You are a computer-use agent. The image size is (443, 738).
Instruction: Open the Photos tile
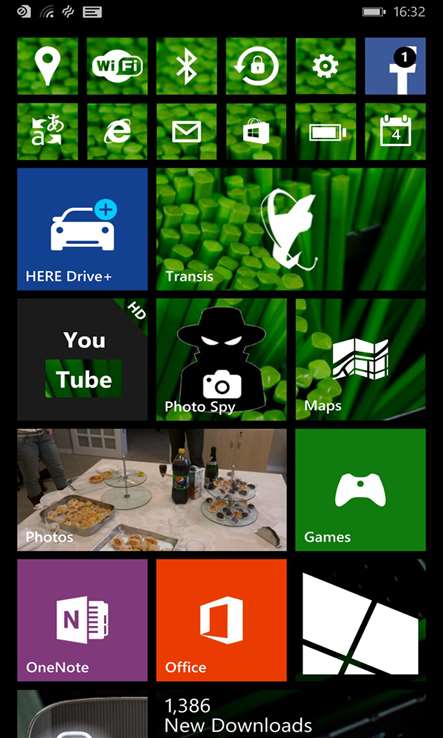[152, 490]
